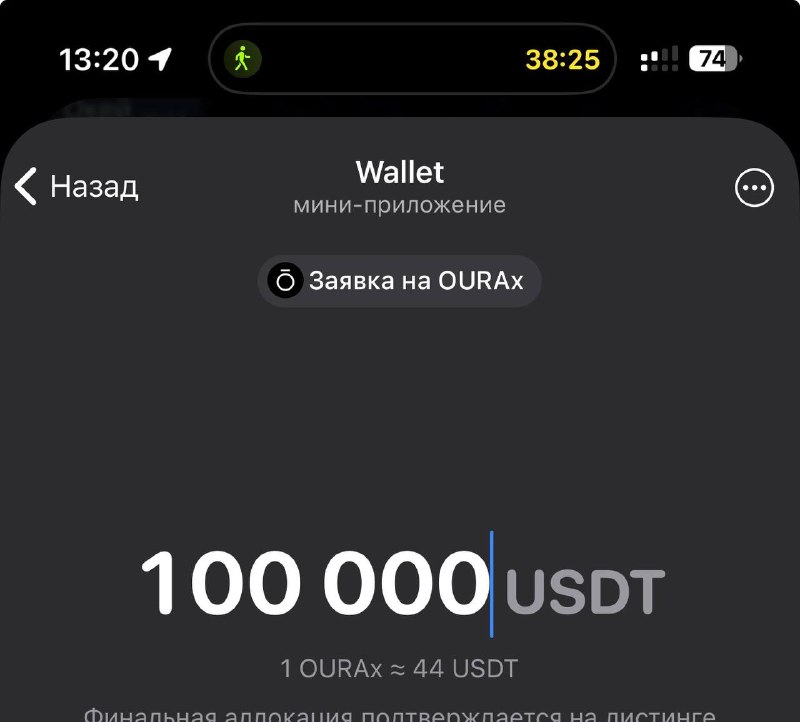Image resolution: width=800 pixels, height=722 pixels.
Task: Open the three-dot overflow menu
Action: pos(754,187)
